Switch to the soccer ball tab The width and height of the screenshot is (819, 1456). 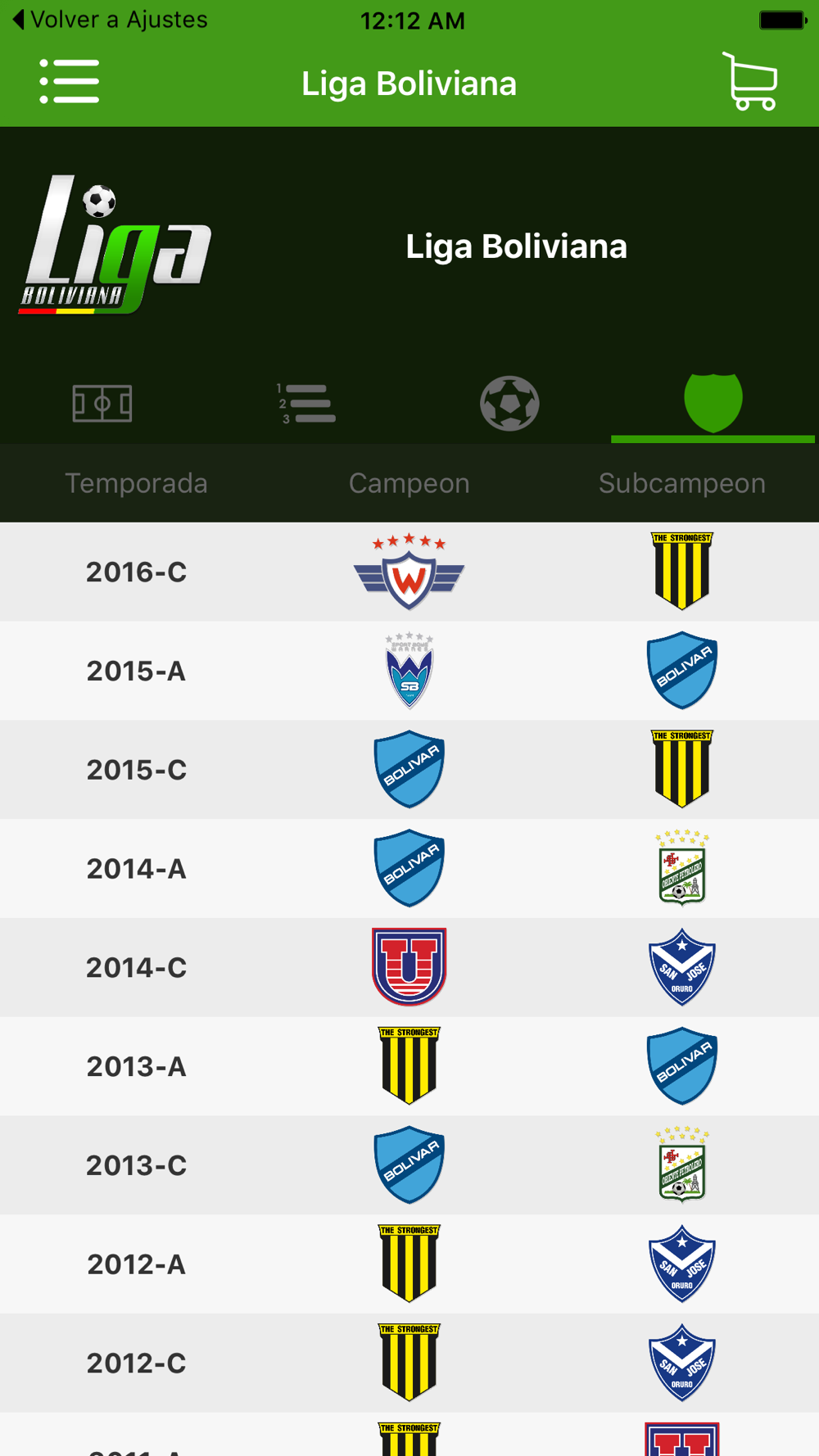[509, 404]
